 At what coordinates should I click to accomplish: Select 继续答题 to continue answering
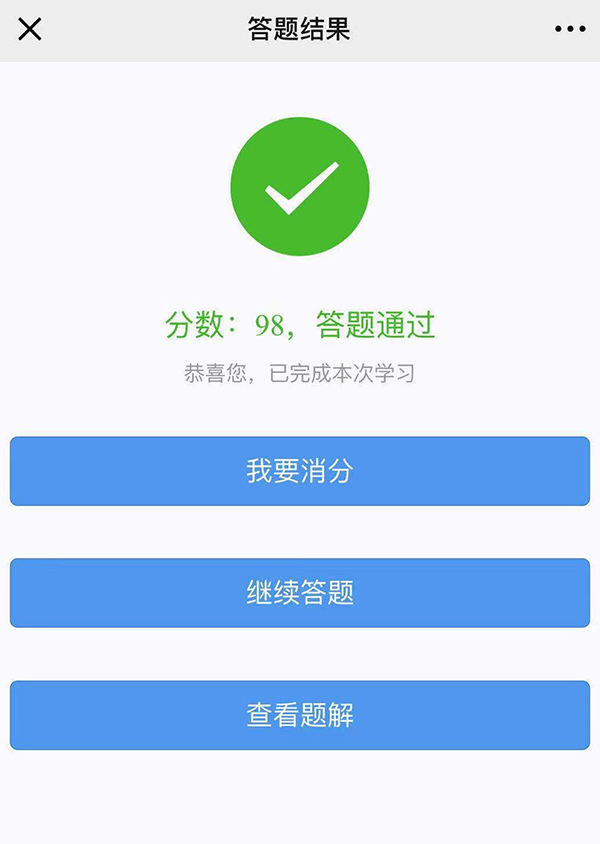click(300, 593)
